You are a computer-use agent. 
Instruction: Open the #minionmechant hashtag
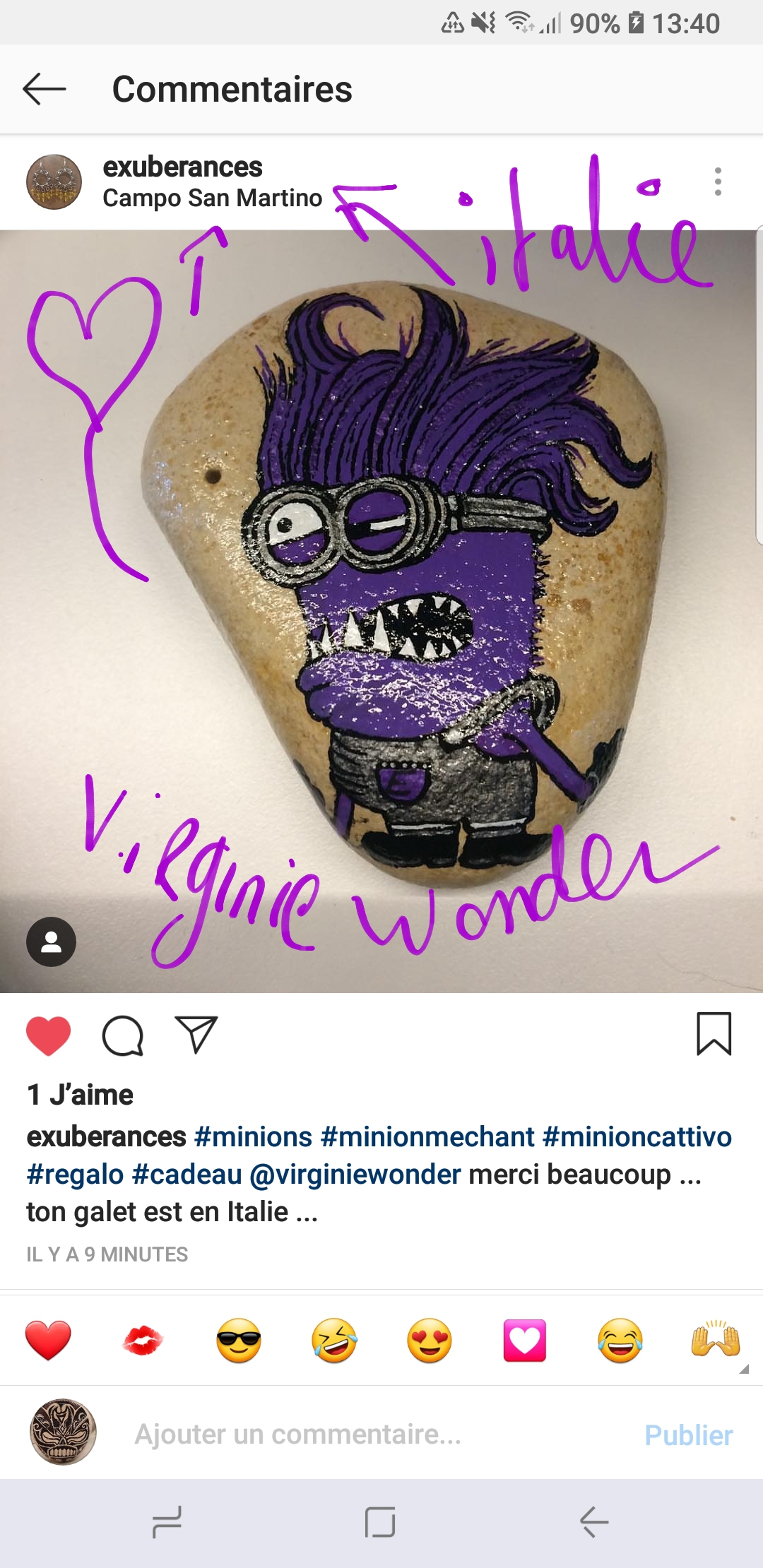tap(427, 1137)
